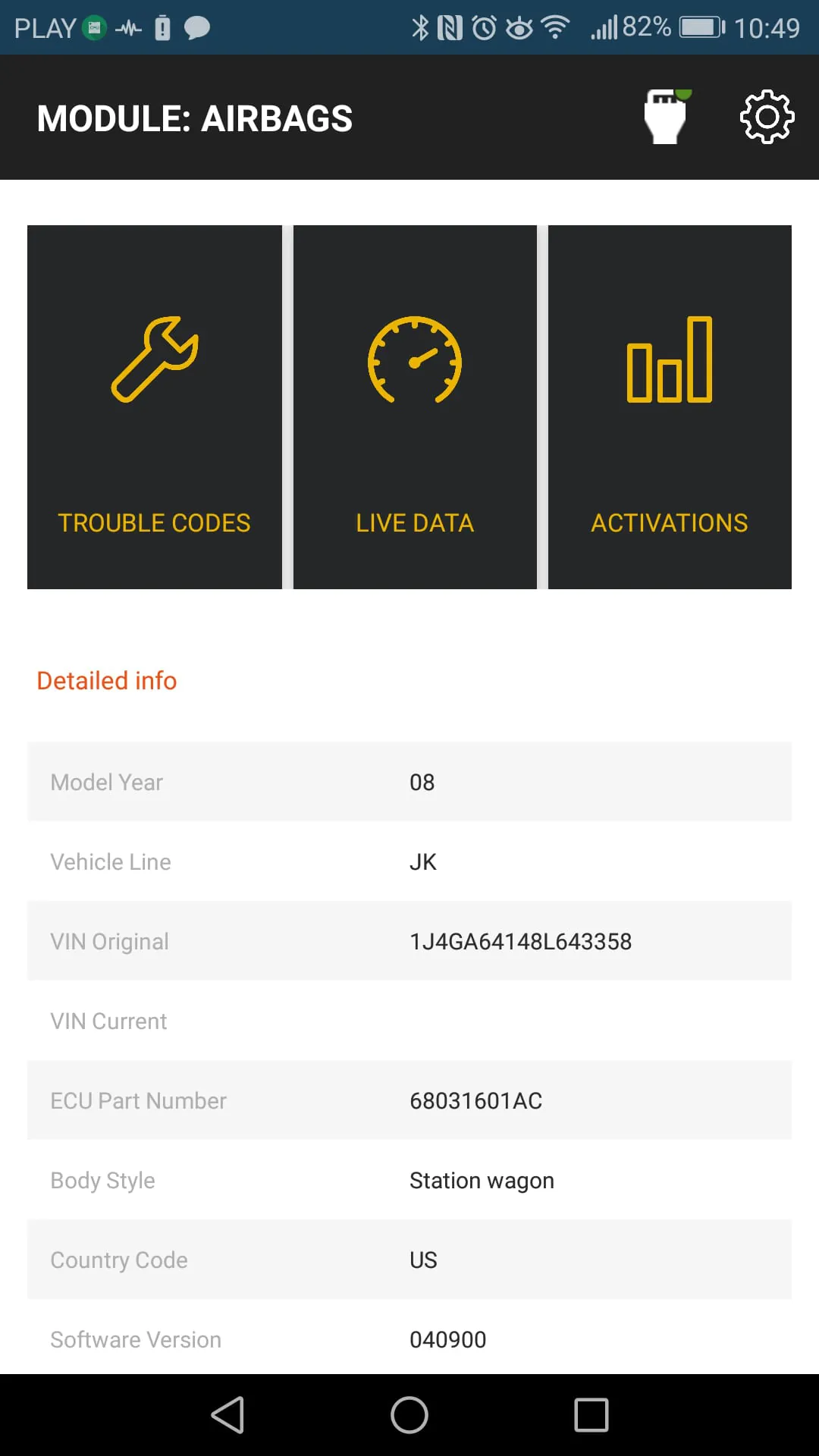Tap the Software Version row
The width and height of the screenshot is (819, 1456).
[409, 1339]
